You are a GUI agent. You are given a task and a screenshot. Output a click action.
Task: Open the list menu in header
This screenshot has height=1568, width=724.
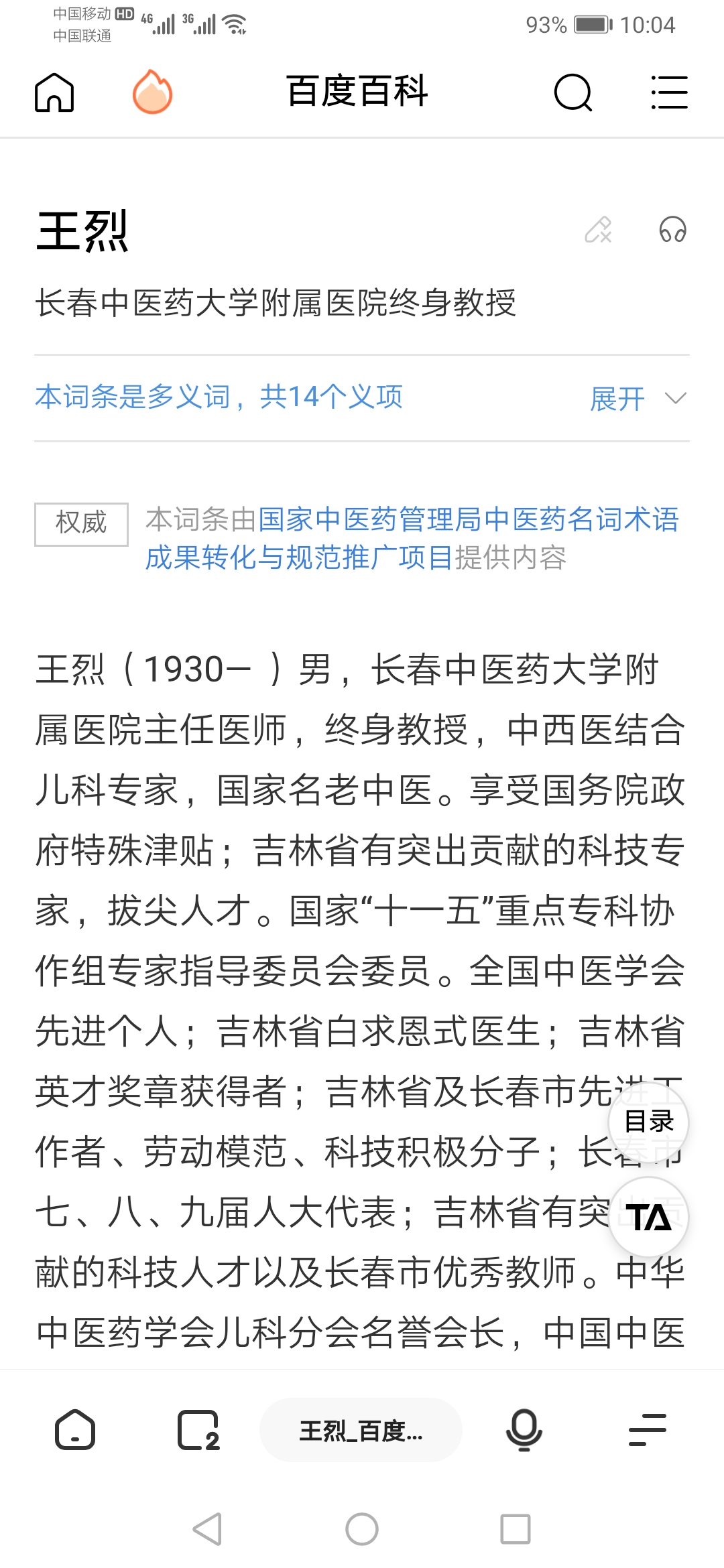click(669, 92)
